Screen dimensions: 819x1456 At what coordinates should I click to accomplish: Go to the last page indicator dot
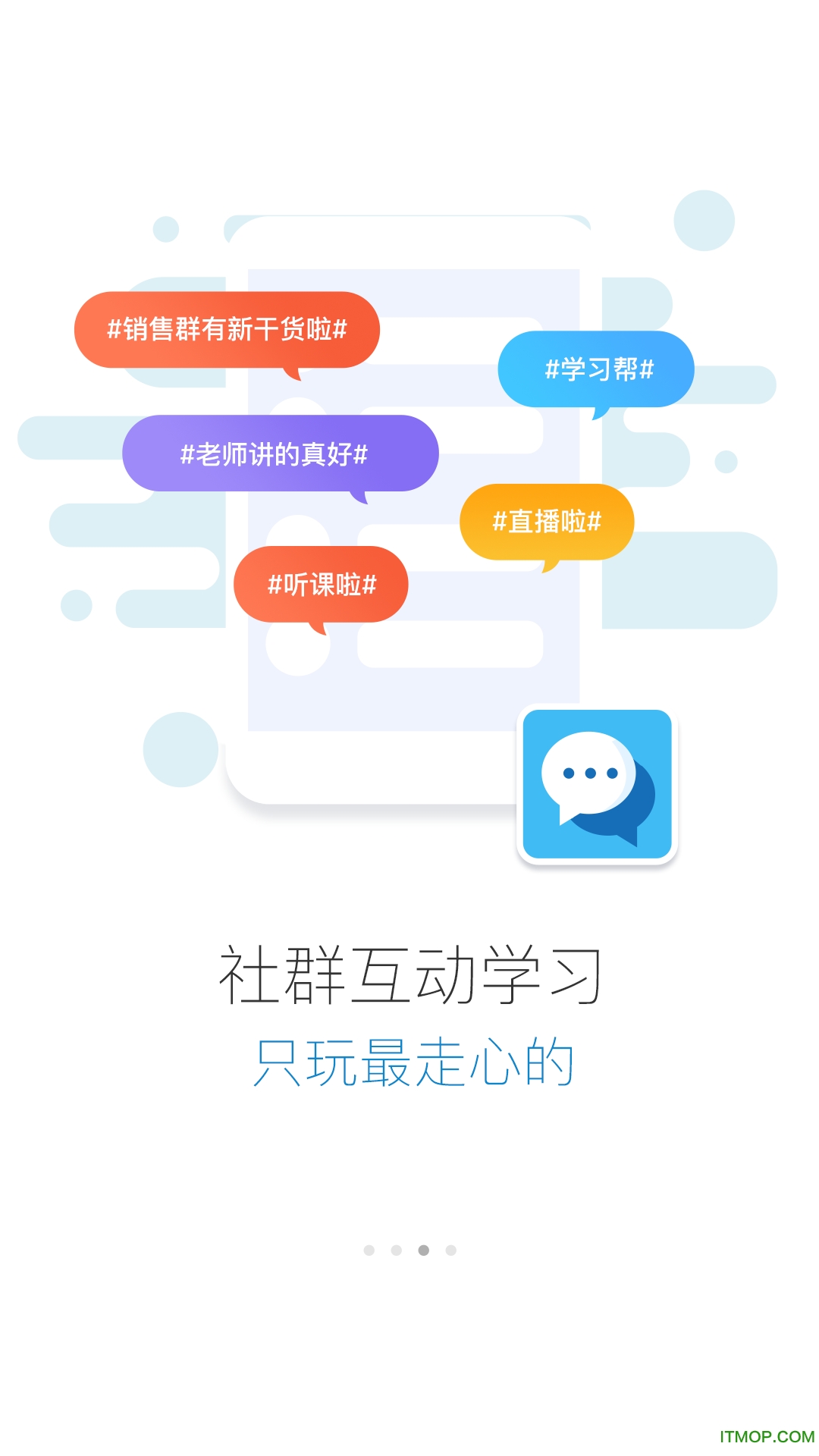point(451,1250)
